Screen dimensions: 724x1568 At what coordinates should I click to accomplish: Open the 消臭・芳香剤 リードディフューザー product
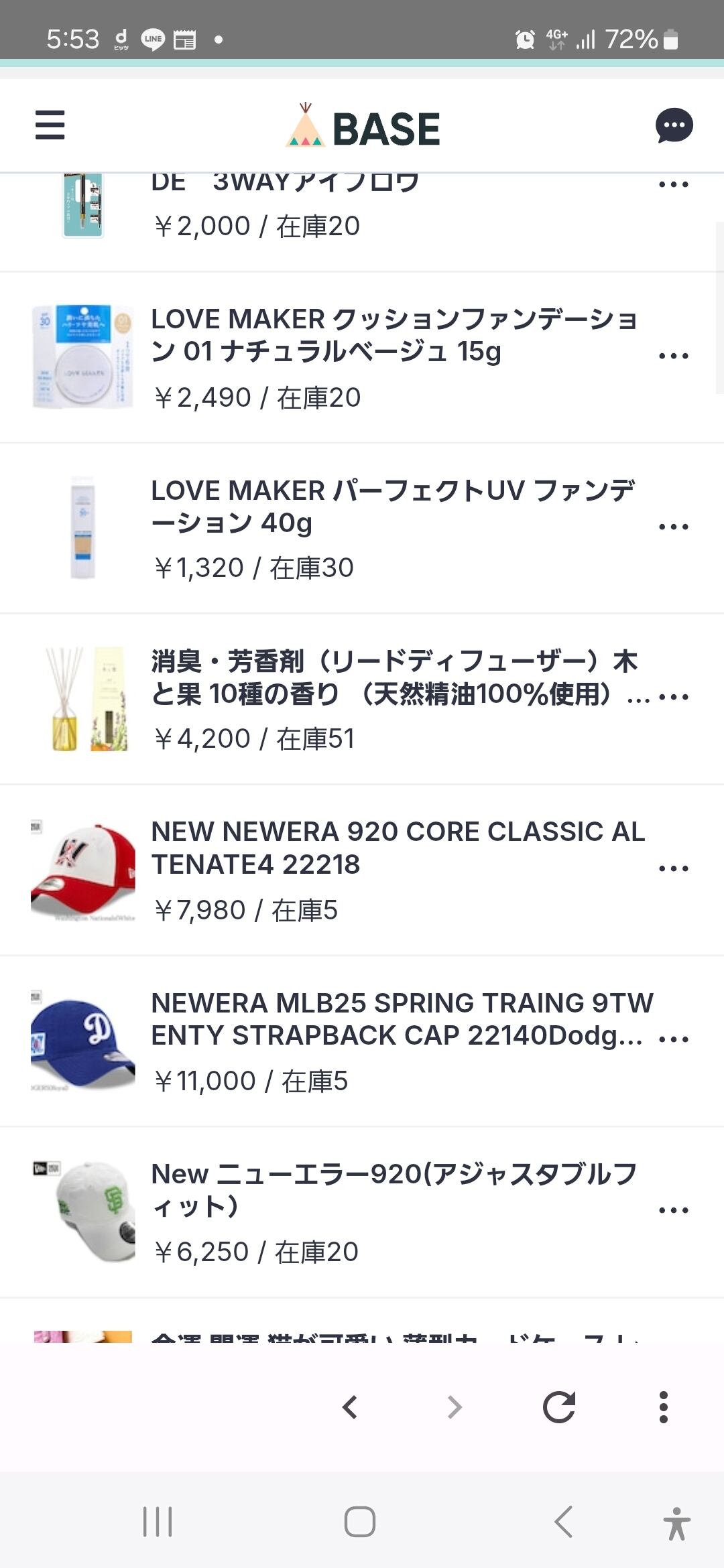(x=394, y=677)
